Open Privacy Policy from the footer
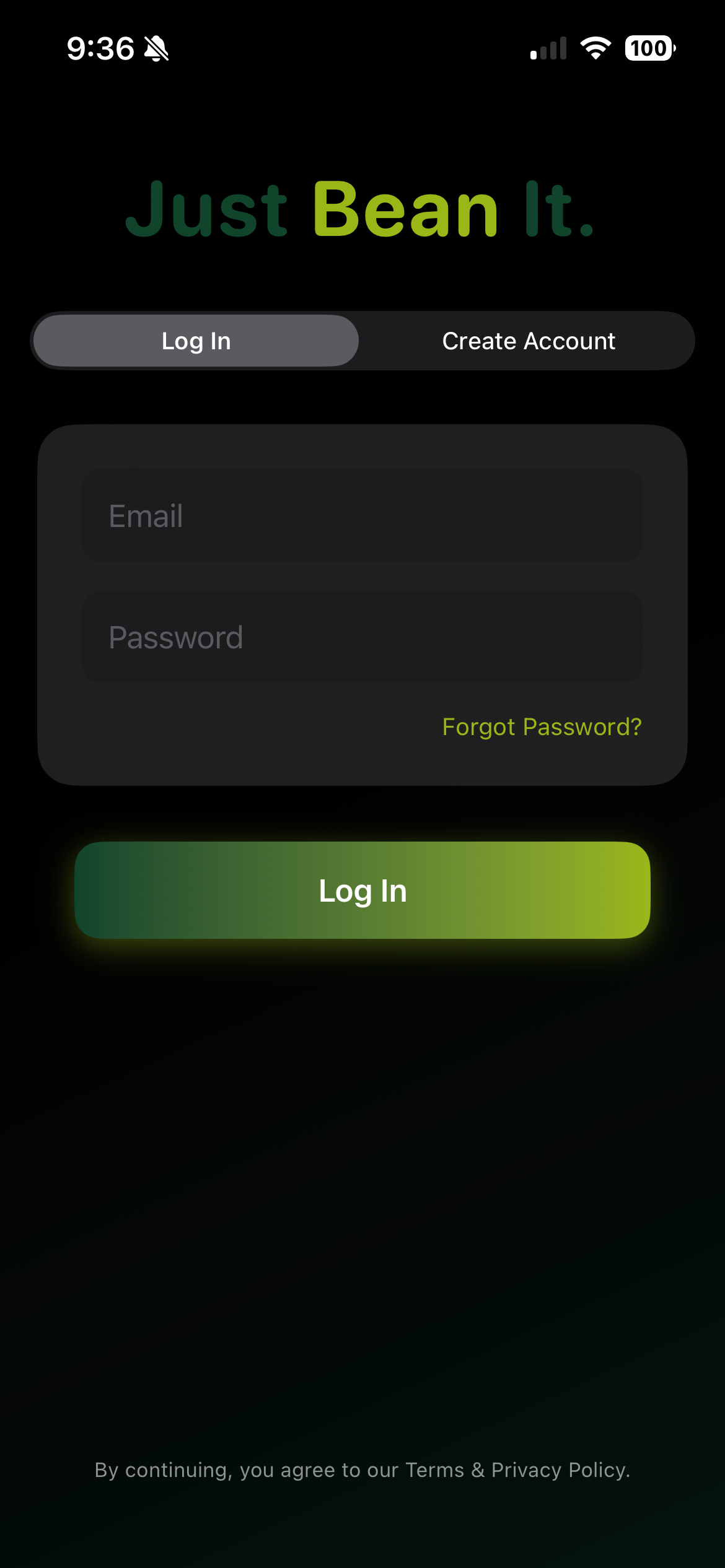The width and height of the screenshot is (725, 1568). coord(558,1469)
